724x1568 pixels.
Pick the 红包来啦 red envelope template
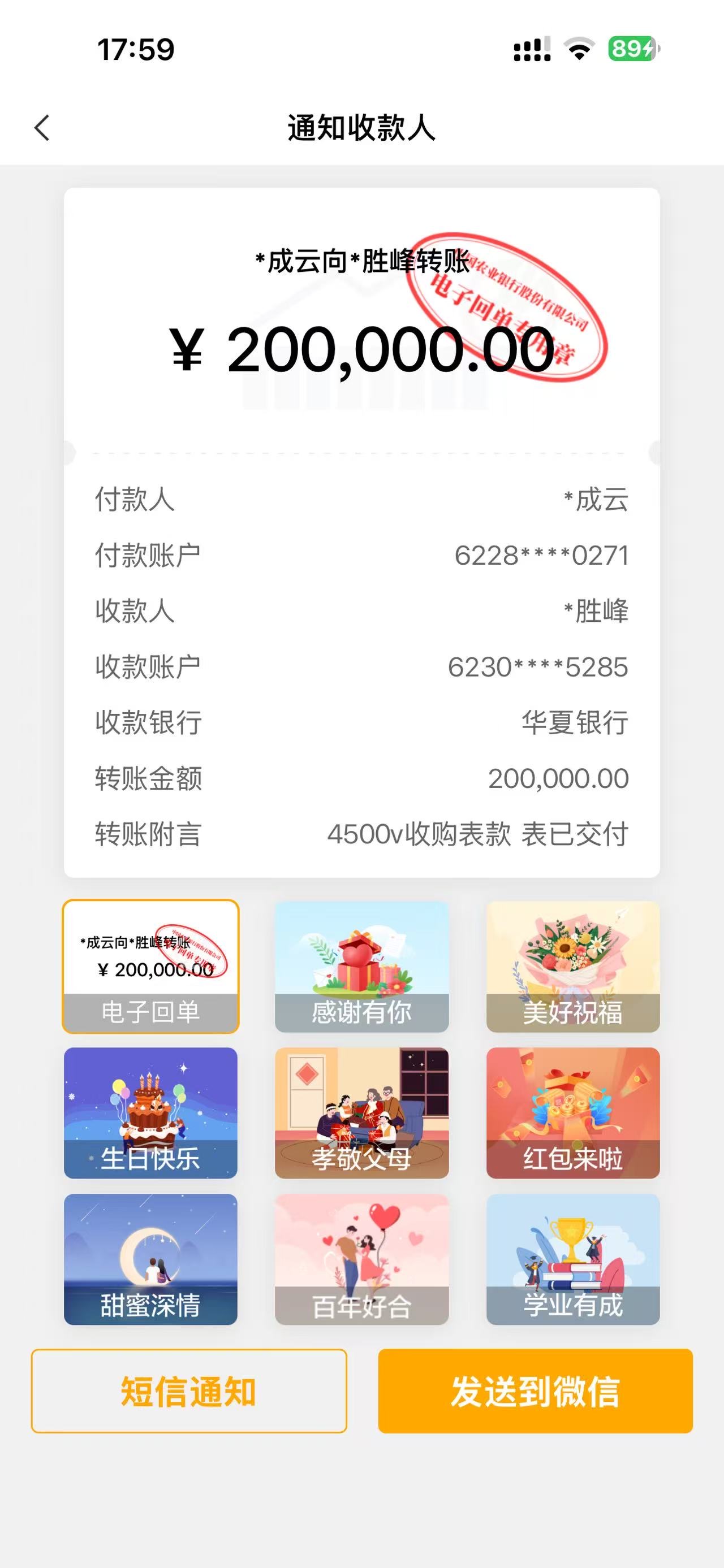tap(572, 1112)
